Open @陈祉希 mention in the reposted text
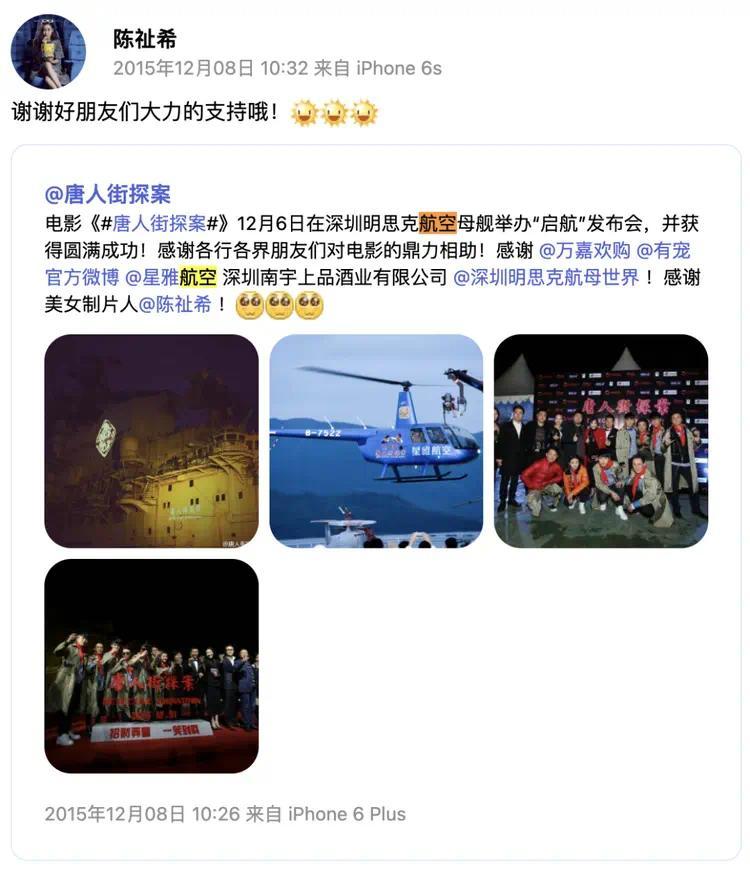Screen dimensions: 750x869 tap(175, 304)
